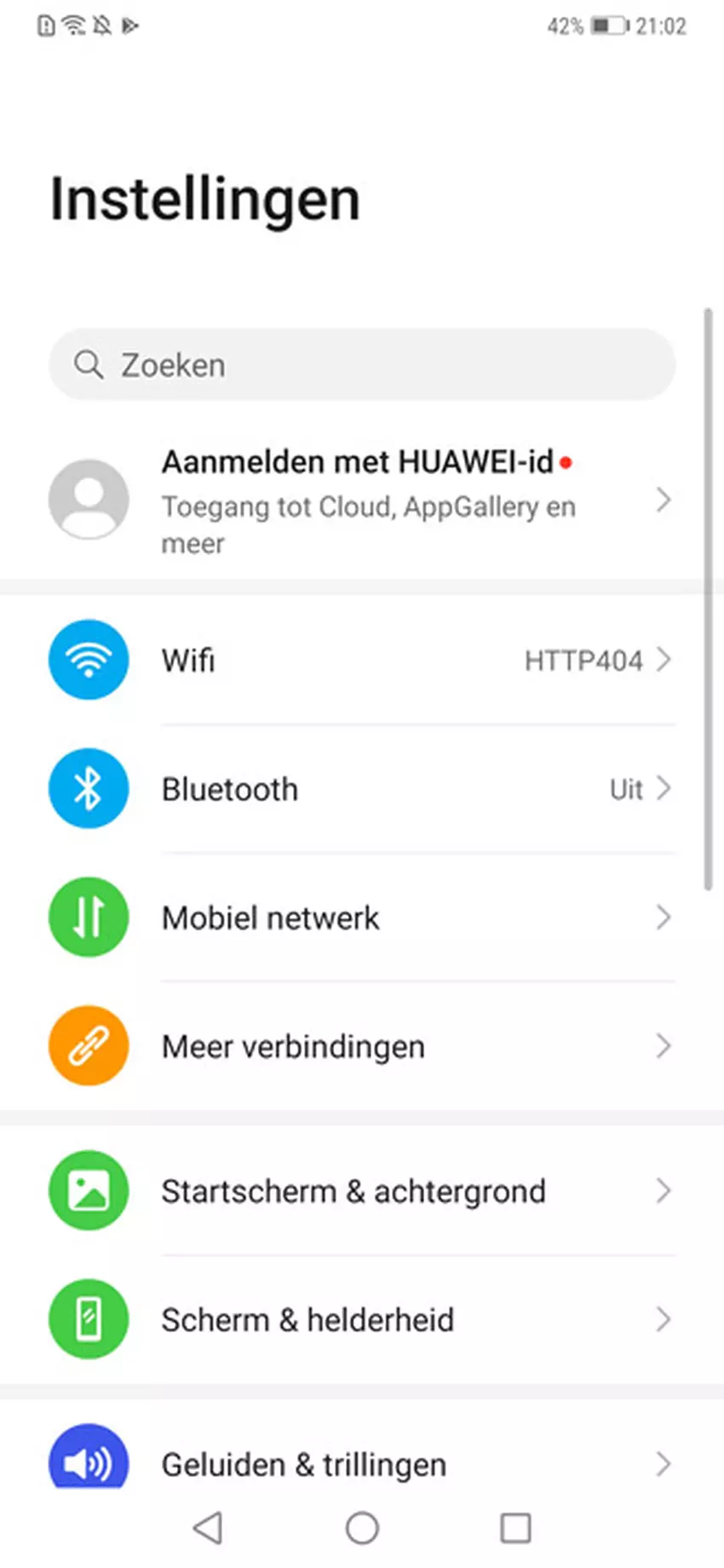Tap the Zoeken search box
This screenshot has width=724, height=1568.
[x=362, y=365]
